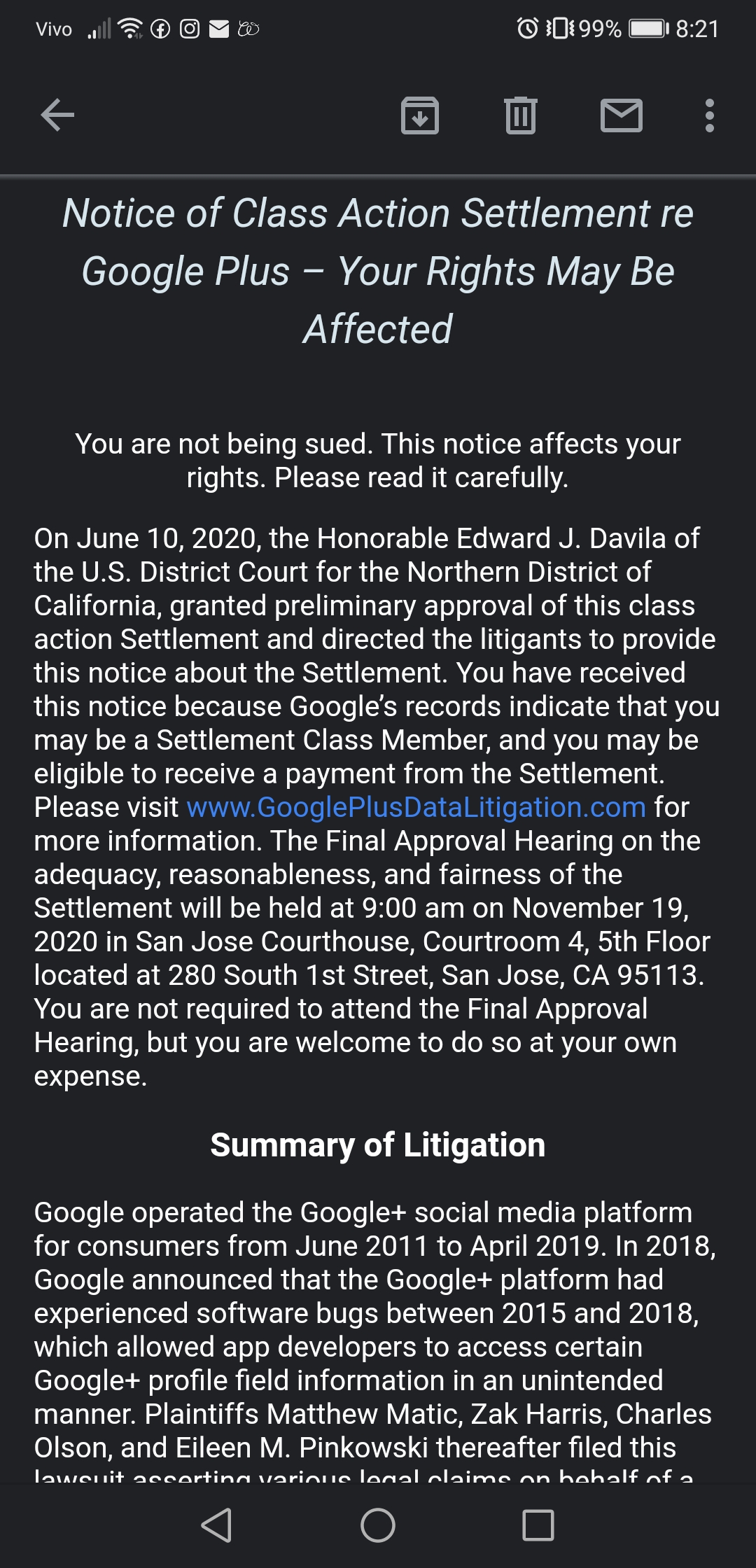Open the overflow menu
Image resolution: width=756 pixels, height=1568 pixels.
[709, 115]
